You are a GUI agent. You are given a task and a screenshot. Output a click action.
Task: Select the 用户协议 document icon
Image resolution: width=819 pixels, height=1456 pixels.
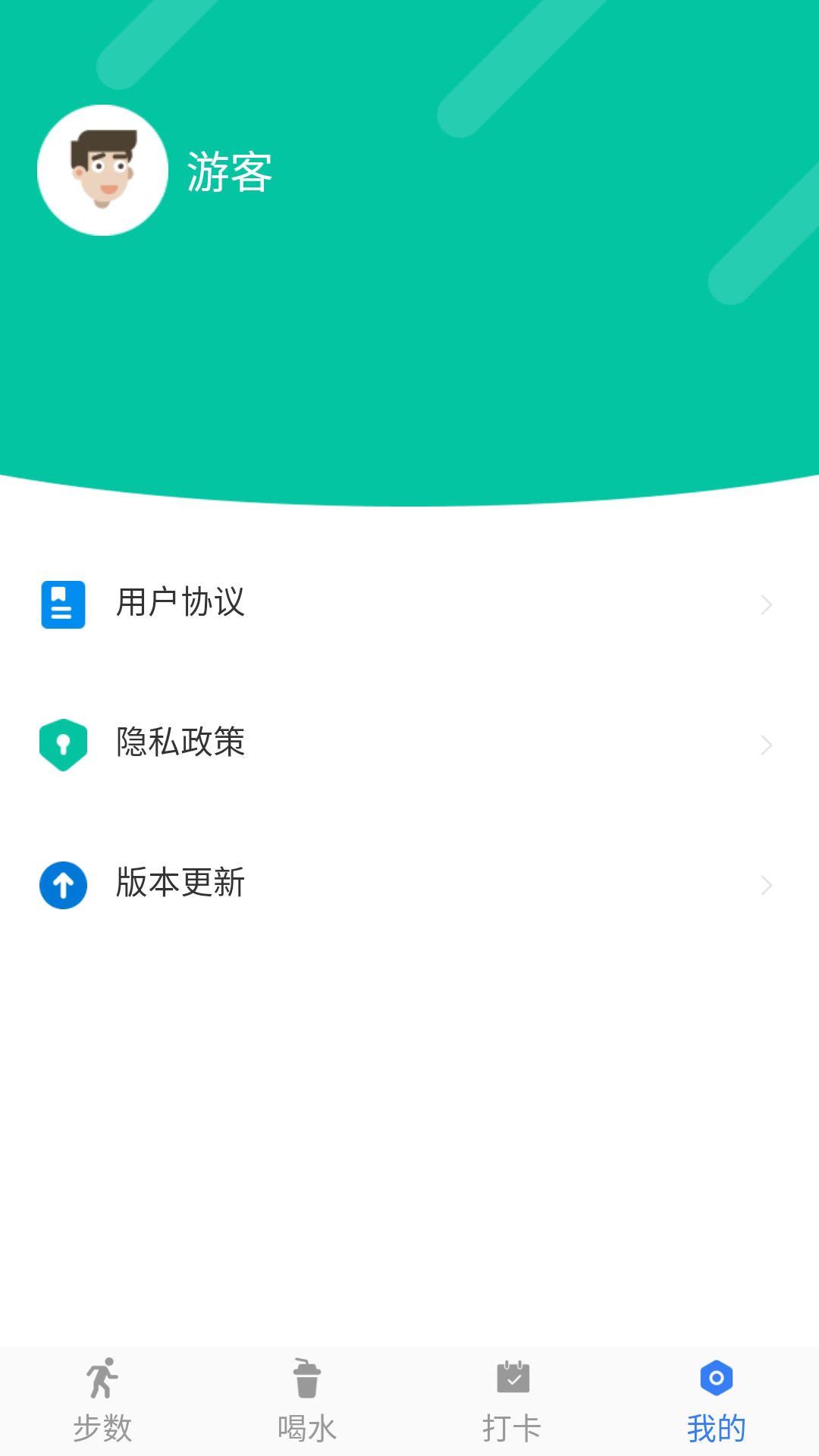click(62, 604)
